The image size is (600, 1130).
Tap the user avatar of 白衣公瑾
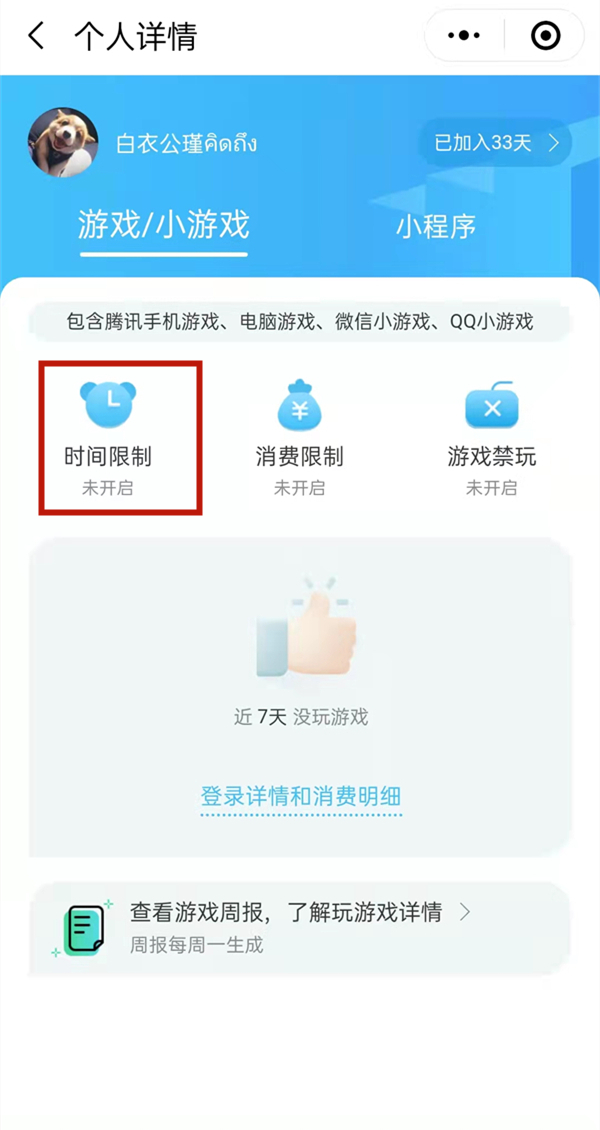[x=63, y=143]
